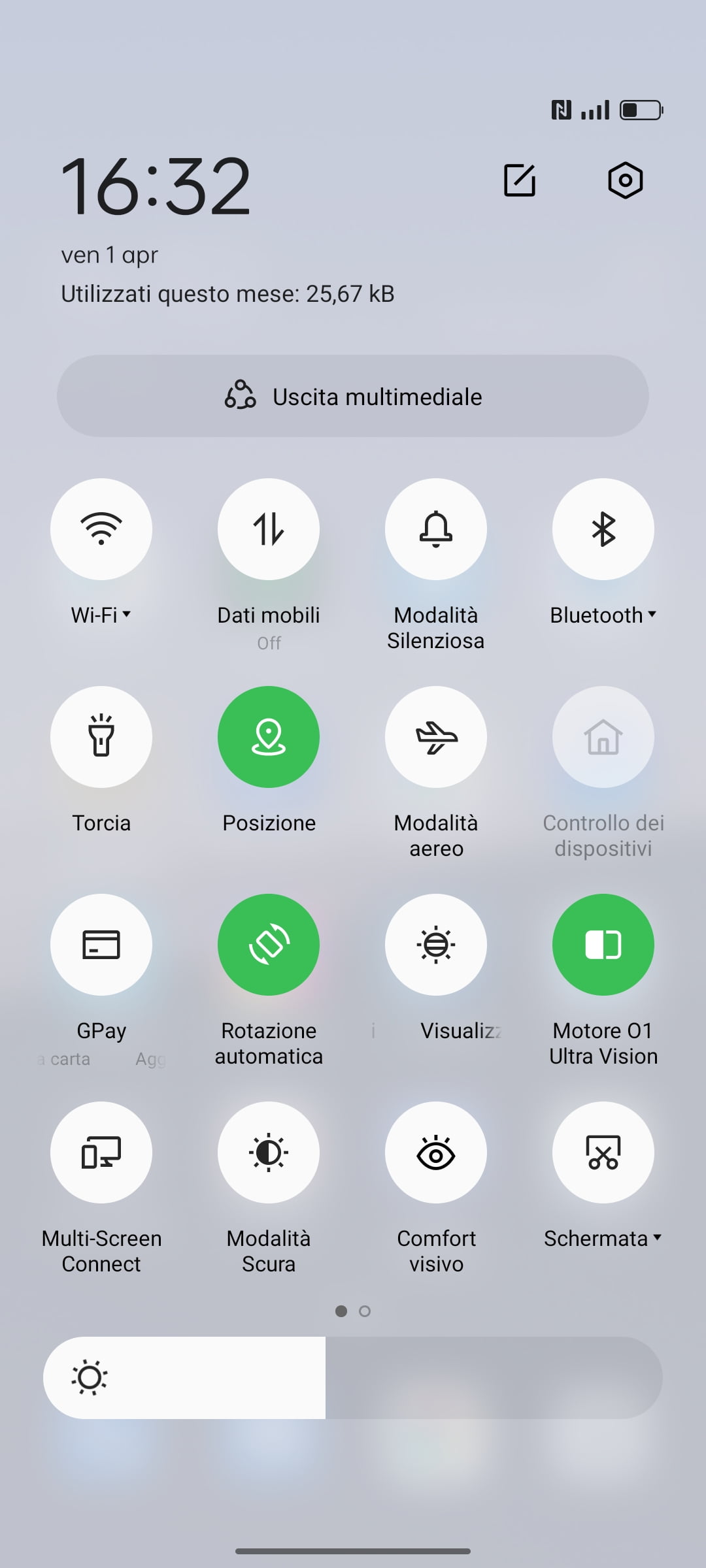Open the quick settings edit icon
The height and width of the screenshot is (1568, 706).
pyautogui.click(x=520, y=180)
